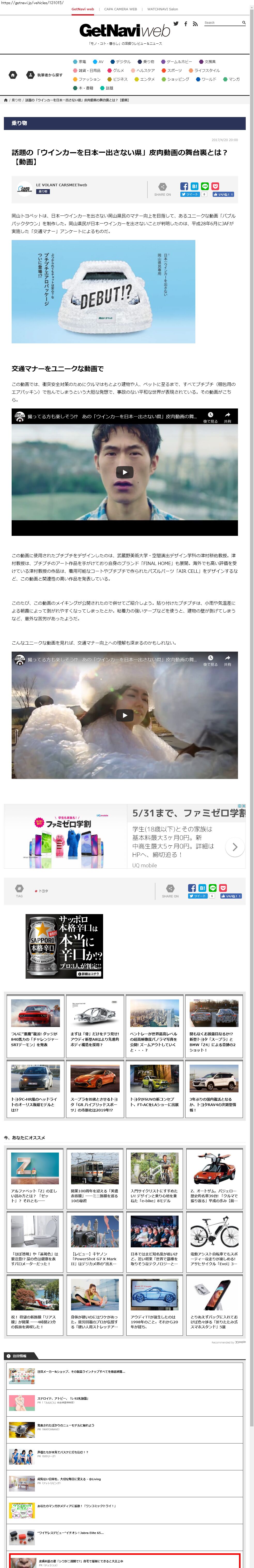
Task: Share the article on Facebook from the top bar
Action: (x=184, y=186)
